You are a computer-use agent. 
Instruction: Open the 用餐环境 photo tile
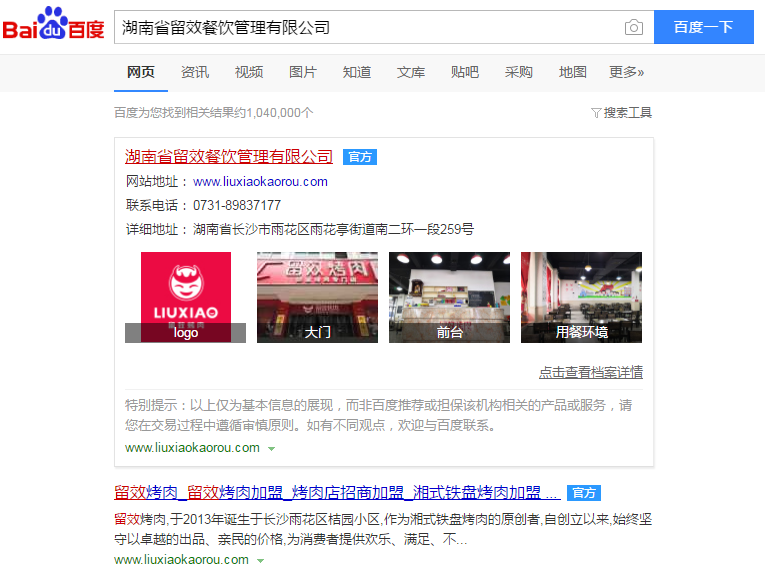581,297
